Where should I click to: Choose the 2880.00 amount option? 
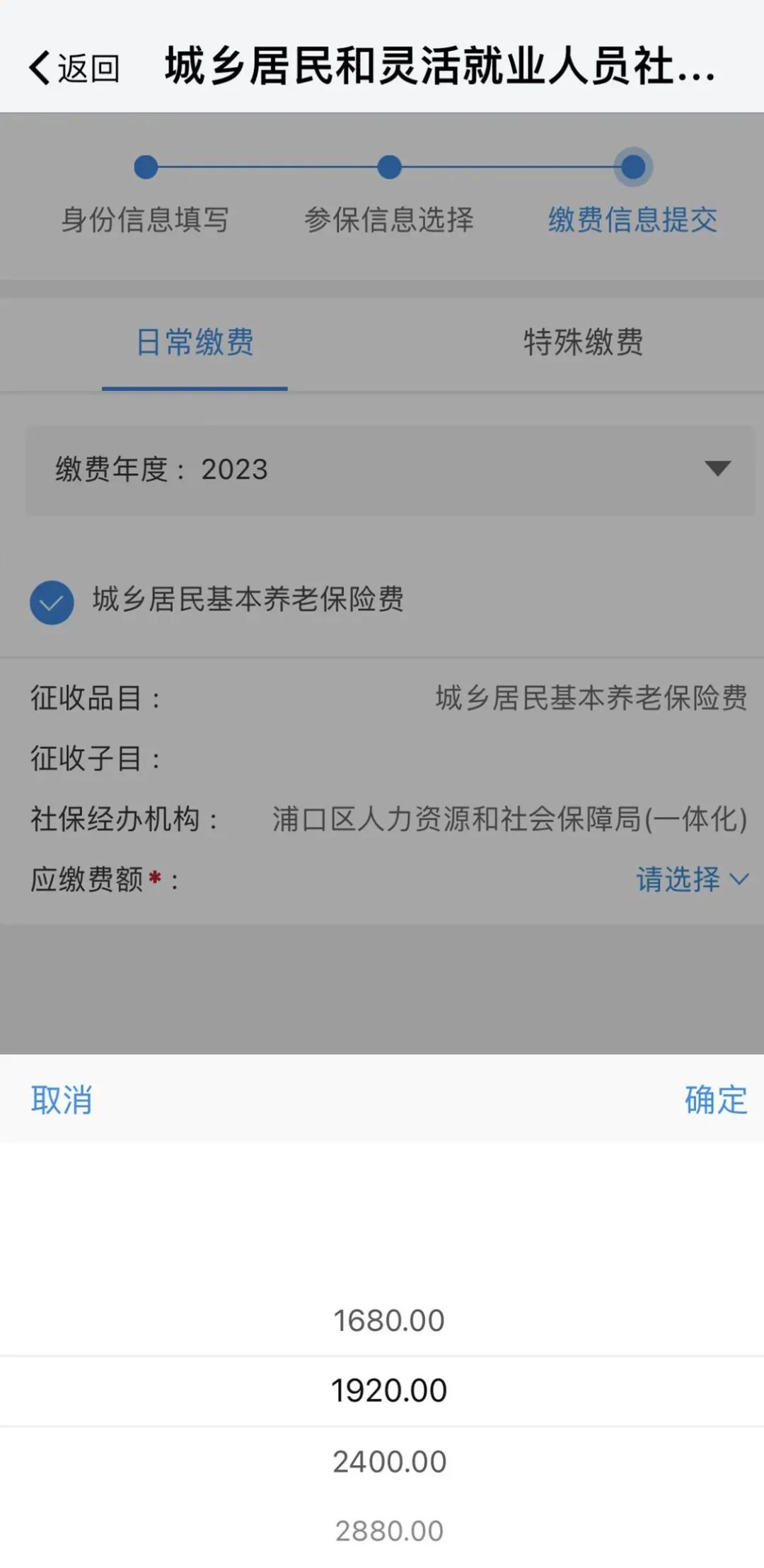pyautogui.click(x=389, y=1531)
